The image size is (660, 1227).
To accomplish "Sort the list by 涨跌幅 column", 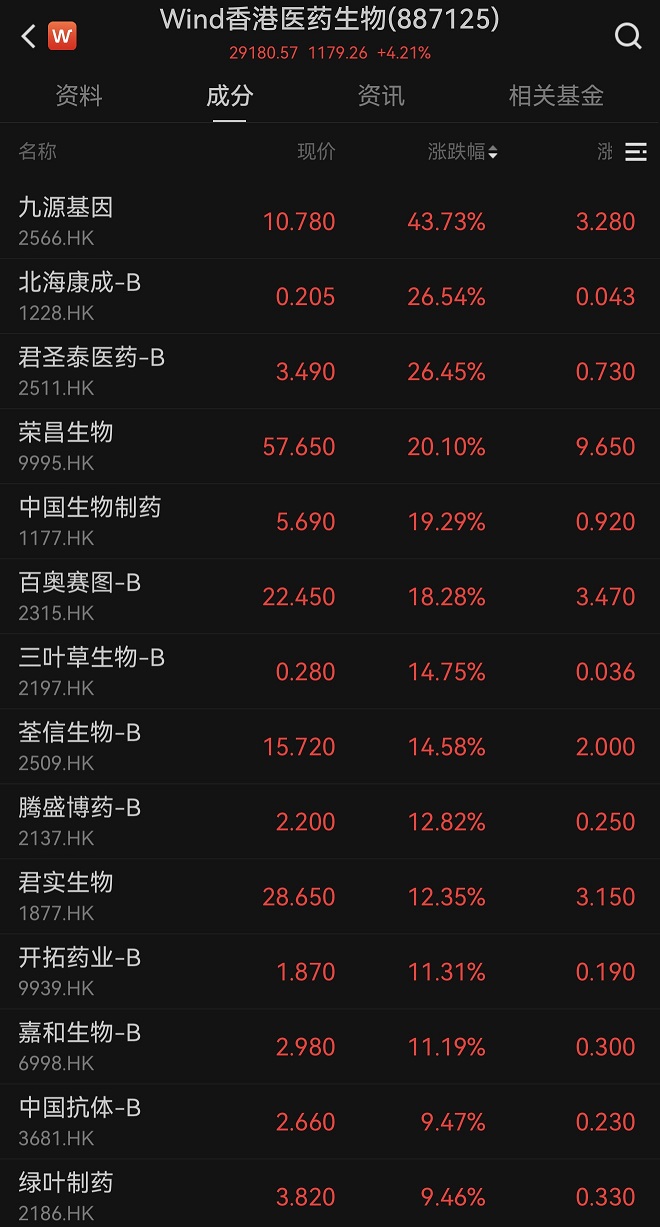I will click(x=462, y=152).
